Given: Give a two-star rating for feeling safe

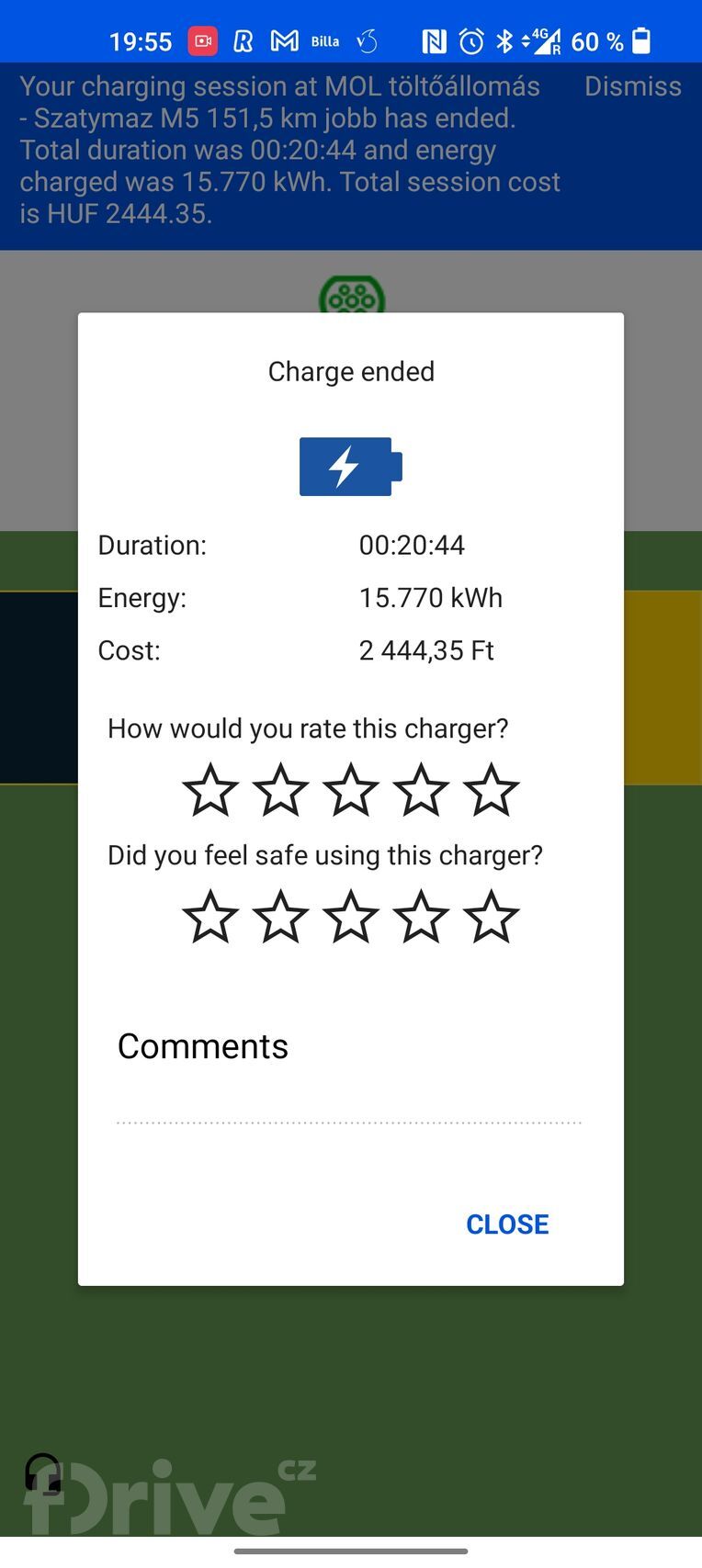Looking at the screenshot, I should (x=280, y=917).
